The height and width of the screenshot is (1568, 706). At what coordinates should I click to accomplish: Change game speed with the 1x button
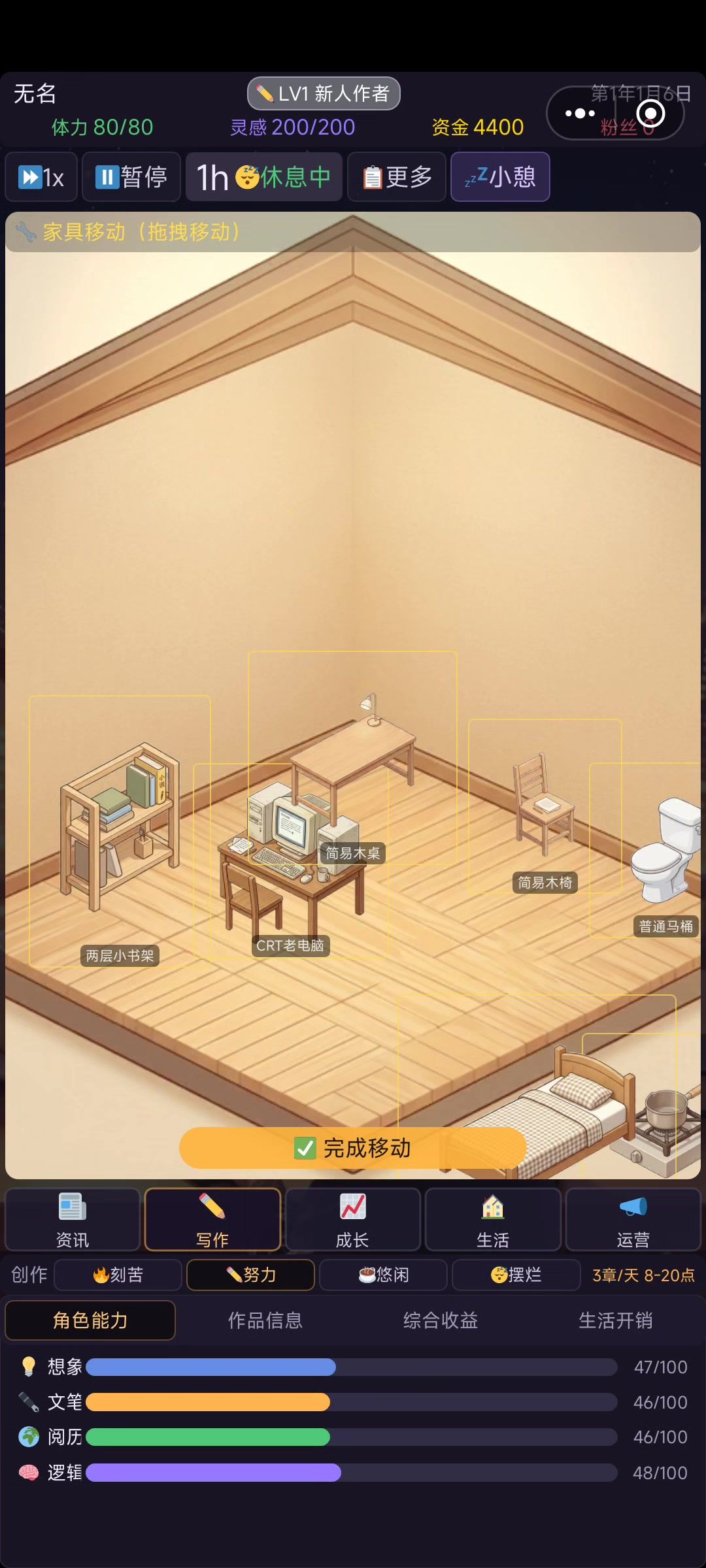click(41, 177)
